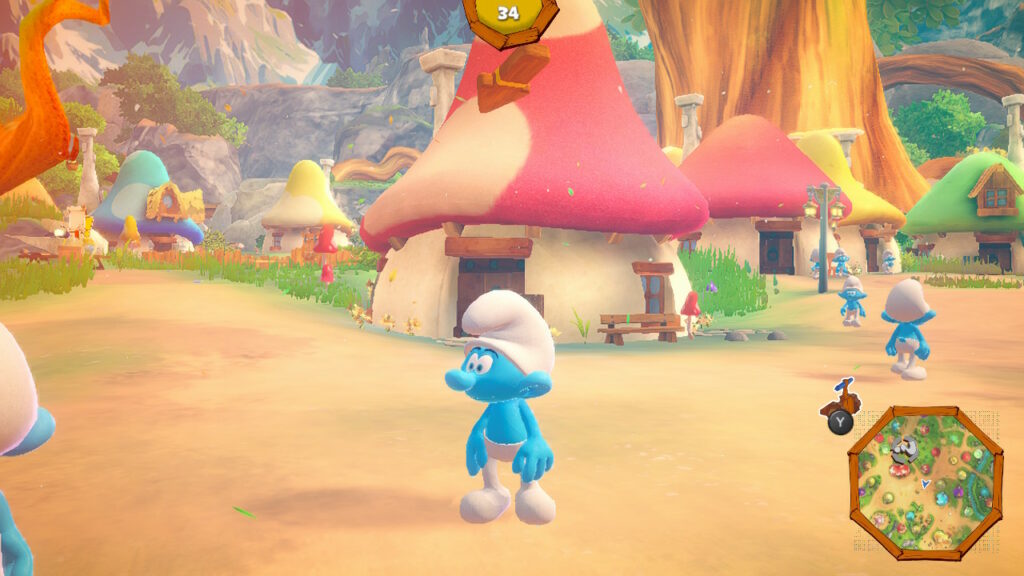This screenshot has width=1024, height=576.
Task: Open the octagonal village minimap
Action: tap(925, 481)
